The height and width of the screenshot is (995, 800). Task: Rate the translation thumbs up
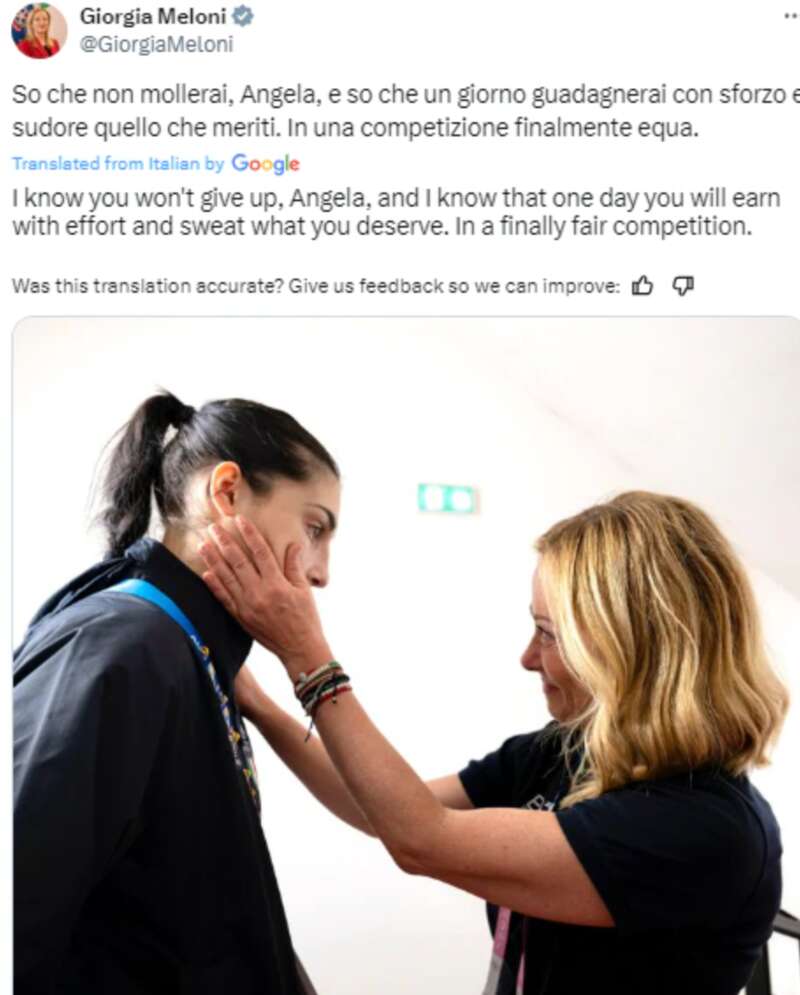pos(643,287)
